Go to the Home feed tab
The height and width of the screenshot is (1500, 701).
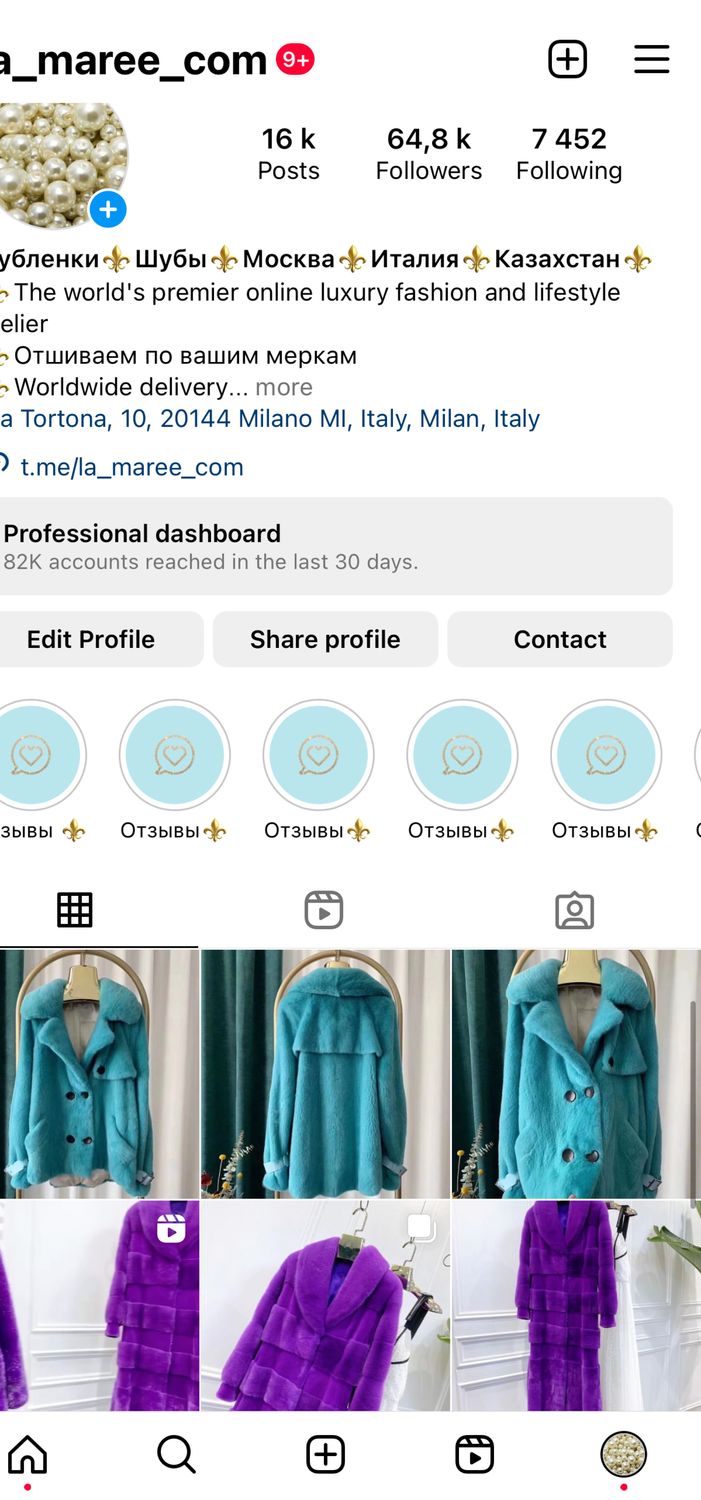[x=27, y=1454]
